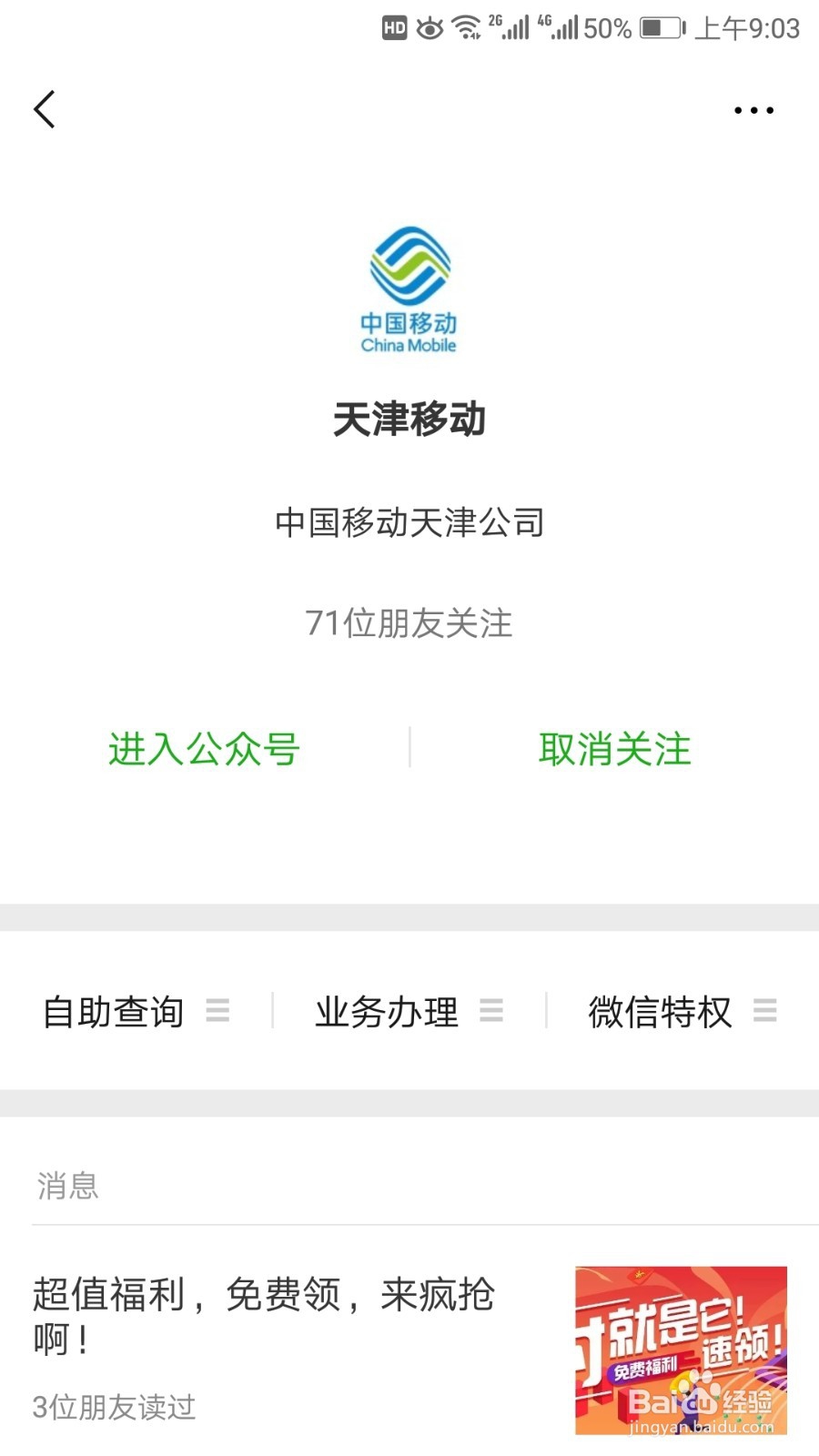Viewport: 819px width, 1456px height.
Task: Tap the China Mobile logo avatar
Action: click(x=409, y=285)
